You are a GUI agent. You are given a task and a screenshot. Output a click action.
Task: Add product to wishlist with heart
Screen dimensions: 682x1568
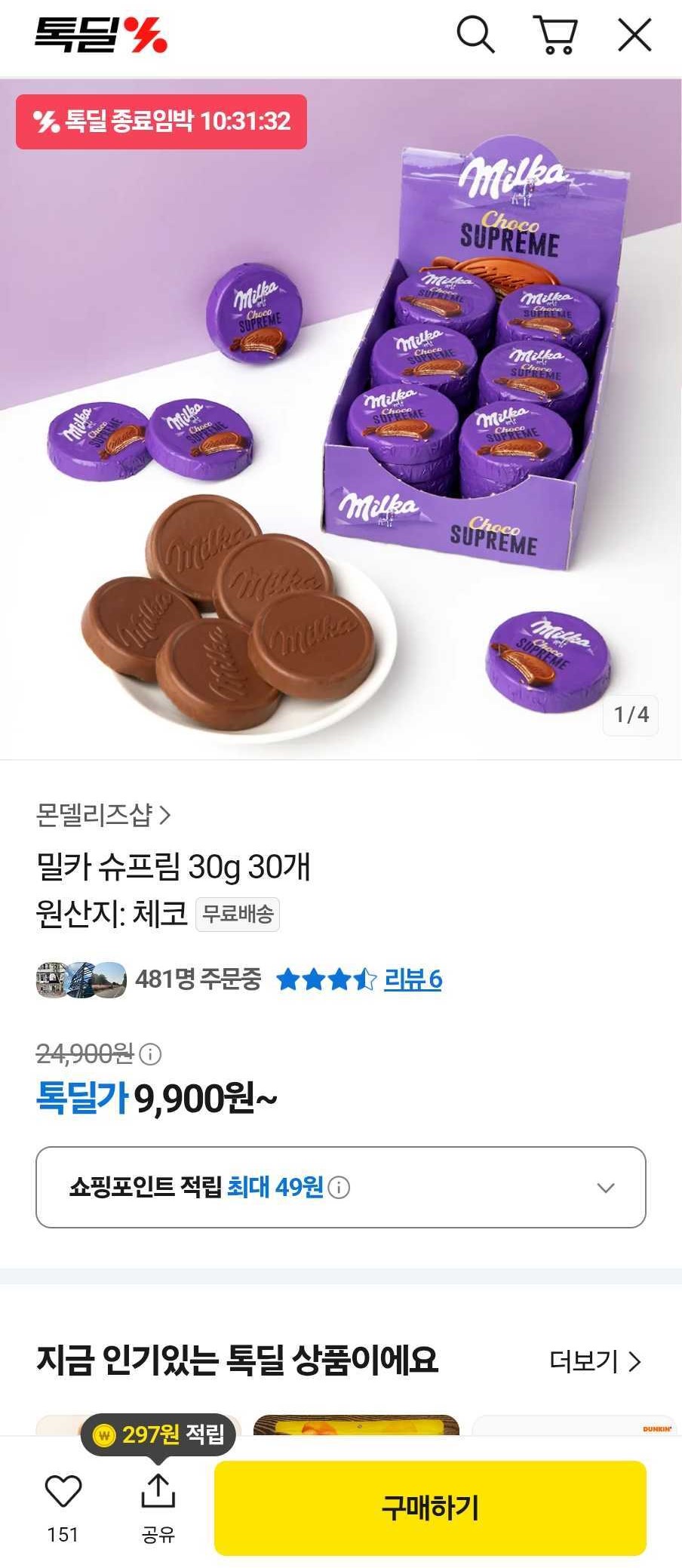(x=63, y=1491)
